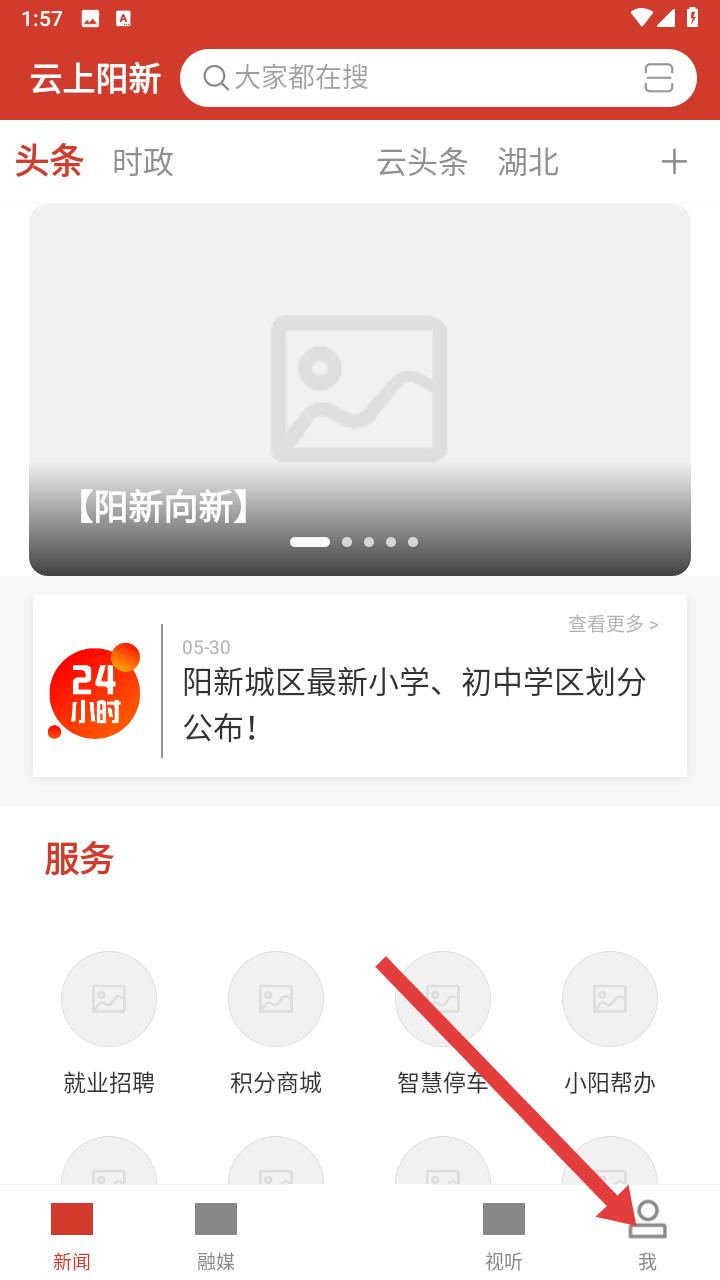This screenshot has height=1280, width=720.
Task: Tap 查看更多 link
Action: [x=613, y=624]
